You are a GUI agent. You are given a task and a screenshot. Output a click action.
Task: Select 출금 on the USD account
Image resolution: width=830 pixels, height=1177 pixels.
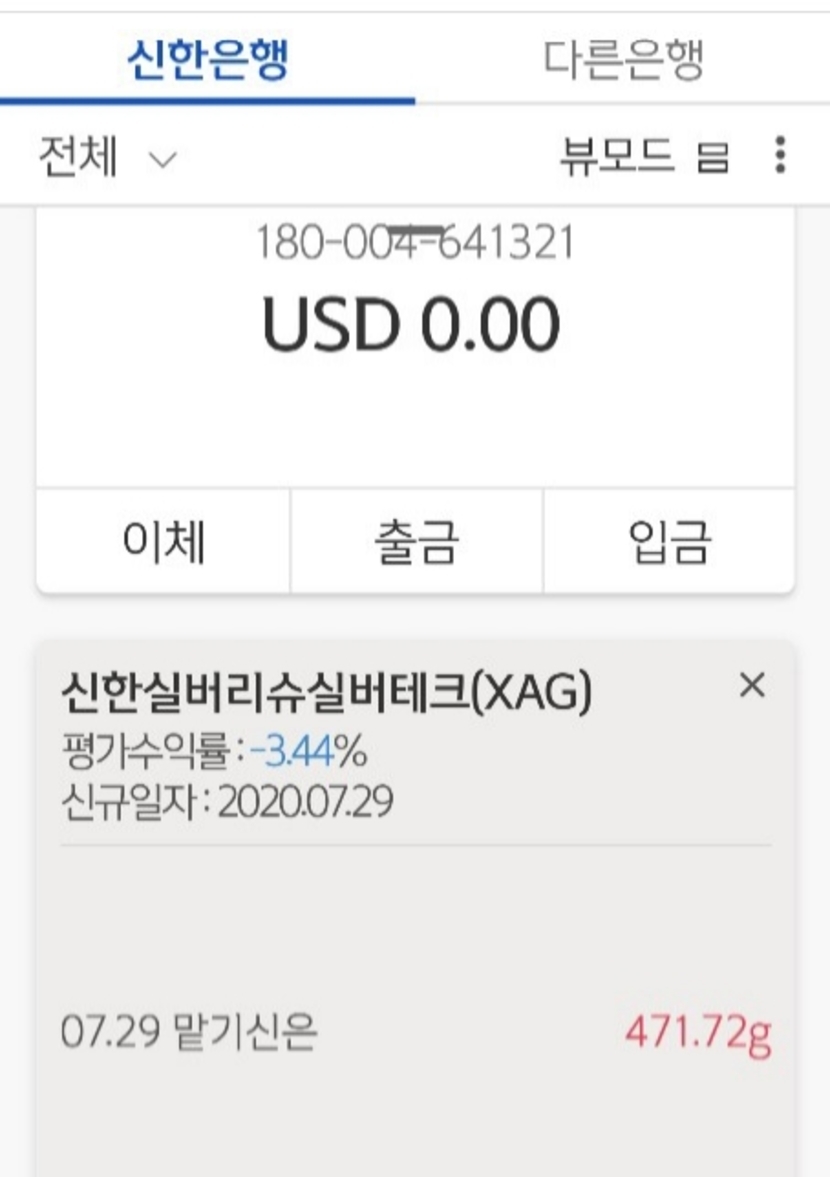point(416,542)
